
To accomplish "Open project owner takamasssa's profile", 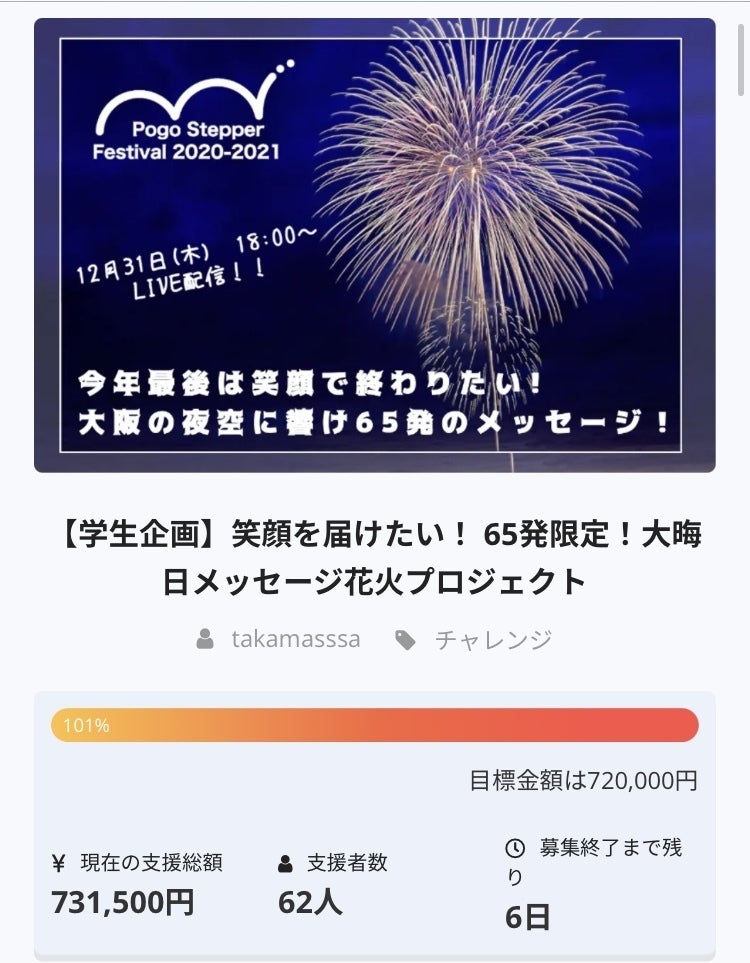I will pyautogui.click(x=295, y=640).
